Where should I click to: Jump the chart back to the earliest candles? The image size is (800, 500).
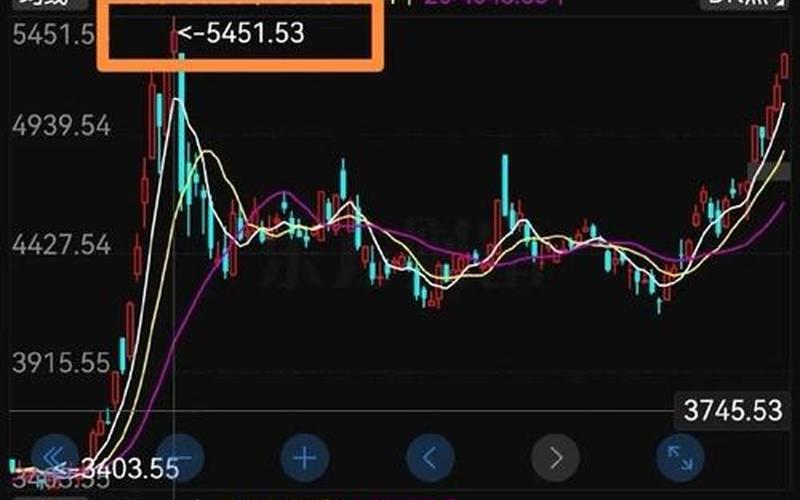[55, 458]
